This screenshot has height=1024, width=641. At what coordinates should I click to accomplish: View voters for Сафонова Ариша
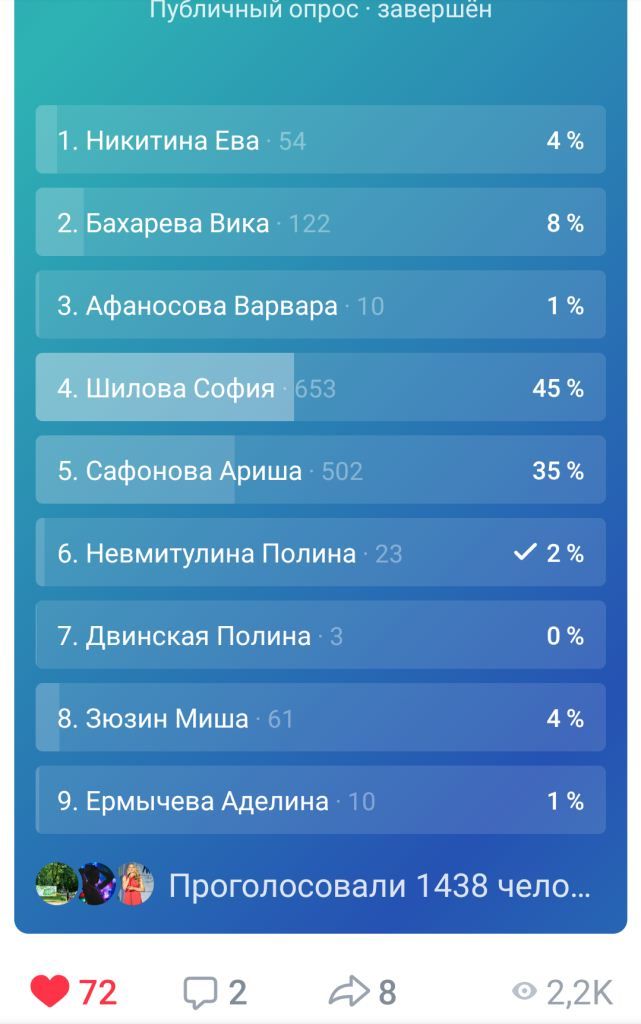pos(320,470)
